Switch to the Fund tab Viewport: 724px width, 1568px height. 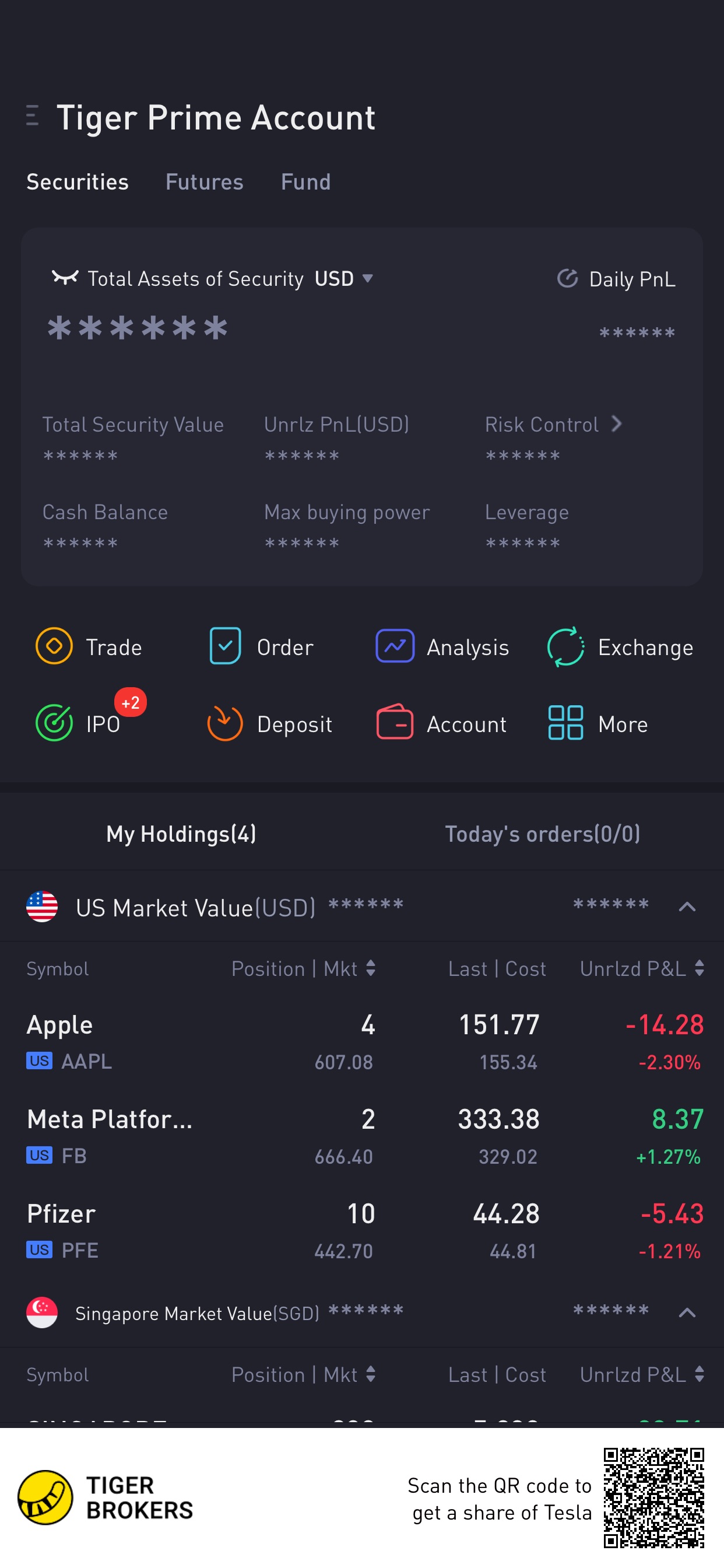coord(305,182)
